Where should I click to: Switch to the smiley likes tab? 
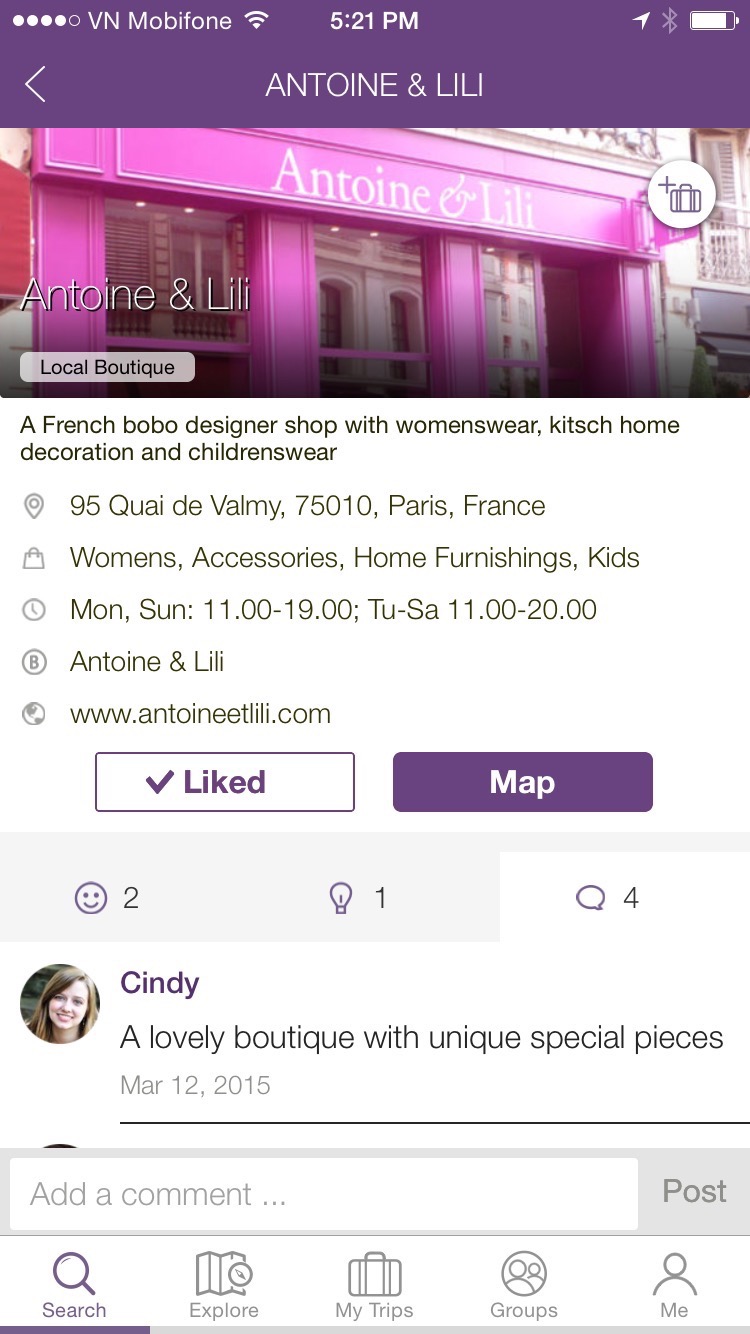(107, 898)
